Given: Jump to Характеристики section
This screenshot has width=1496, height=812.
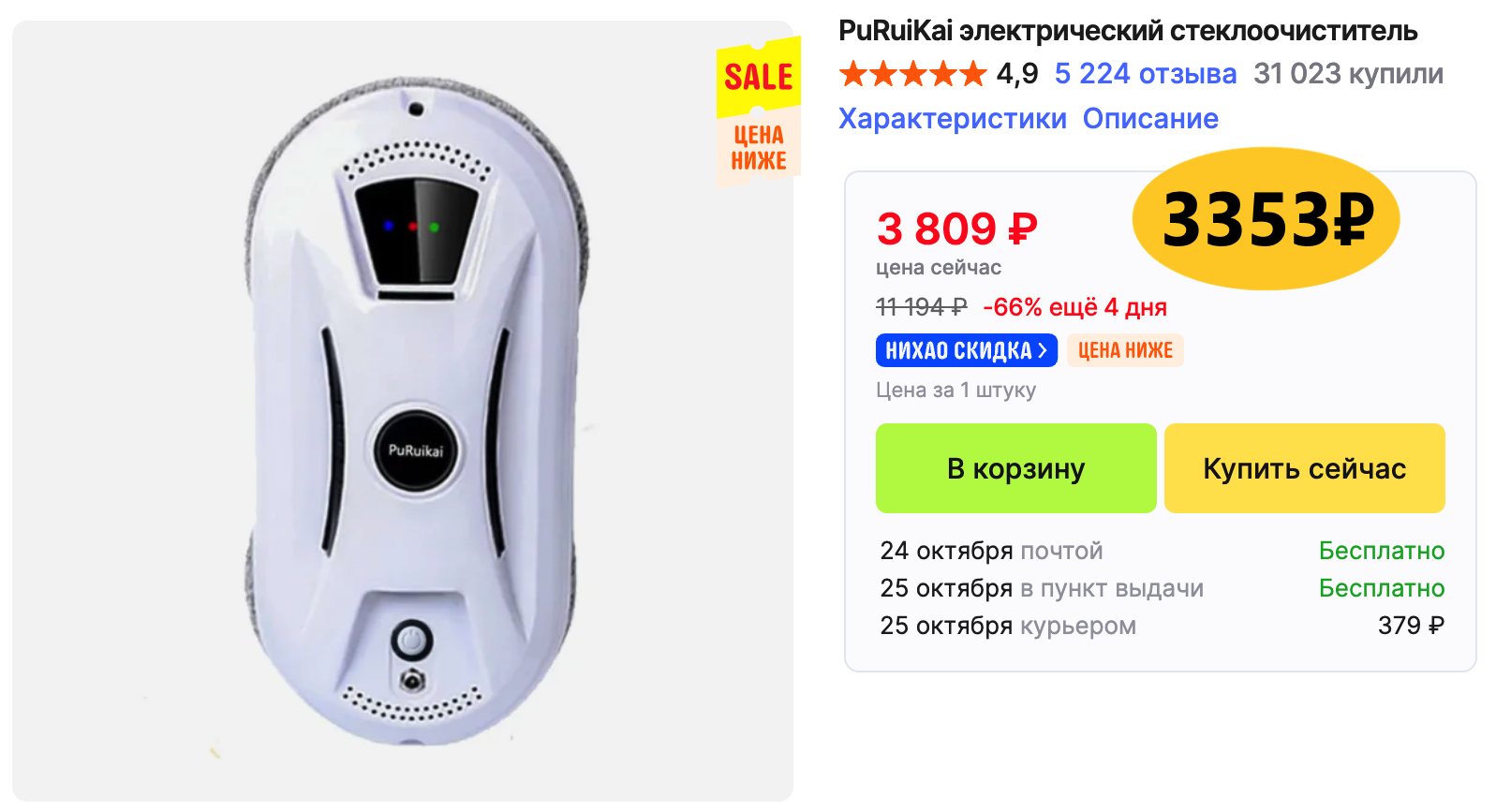Looking at the screenshot, I should pyautogui.click(x=952, y=119).
